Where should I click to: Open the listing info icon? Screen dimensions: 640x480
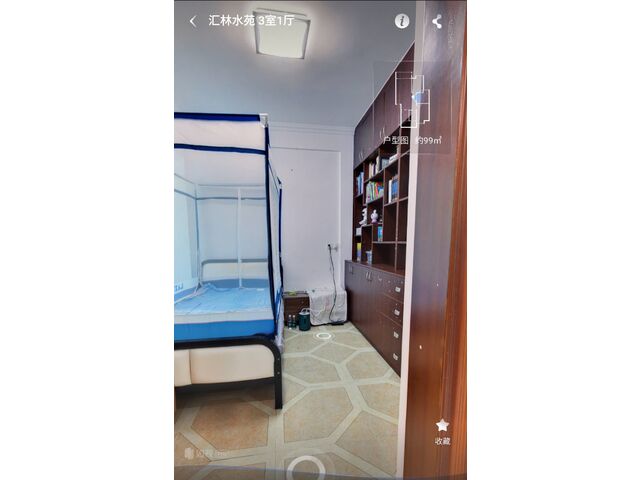402,21
